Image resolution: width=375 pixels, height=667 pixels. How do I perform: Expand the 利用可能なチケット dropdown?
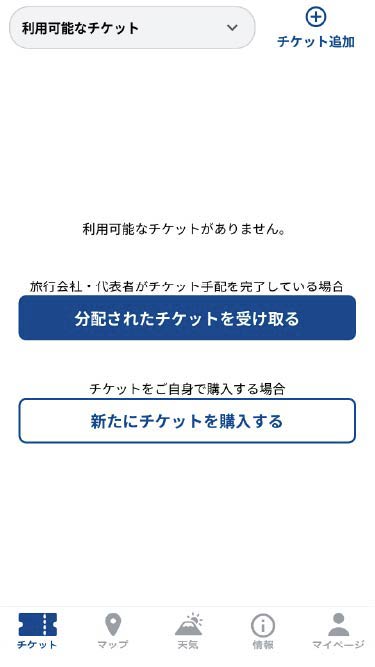pos(132,28)
